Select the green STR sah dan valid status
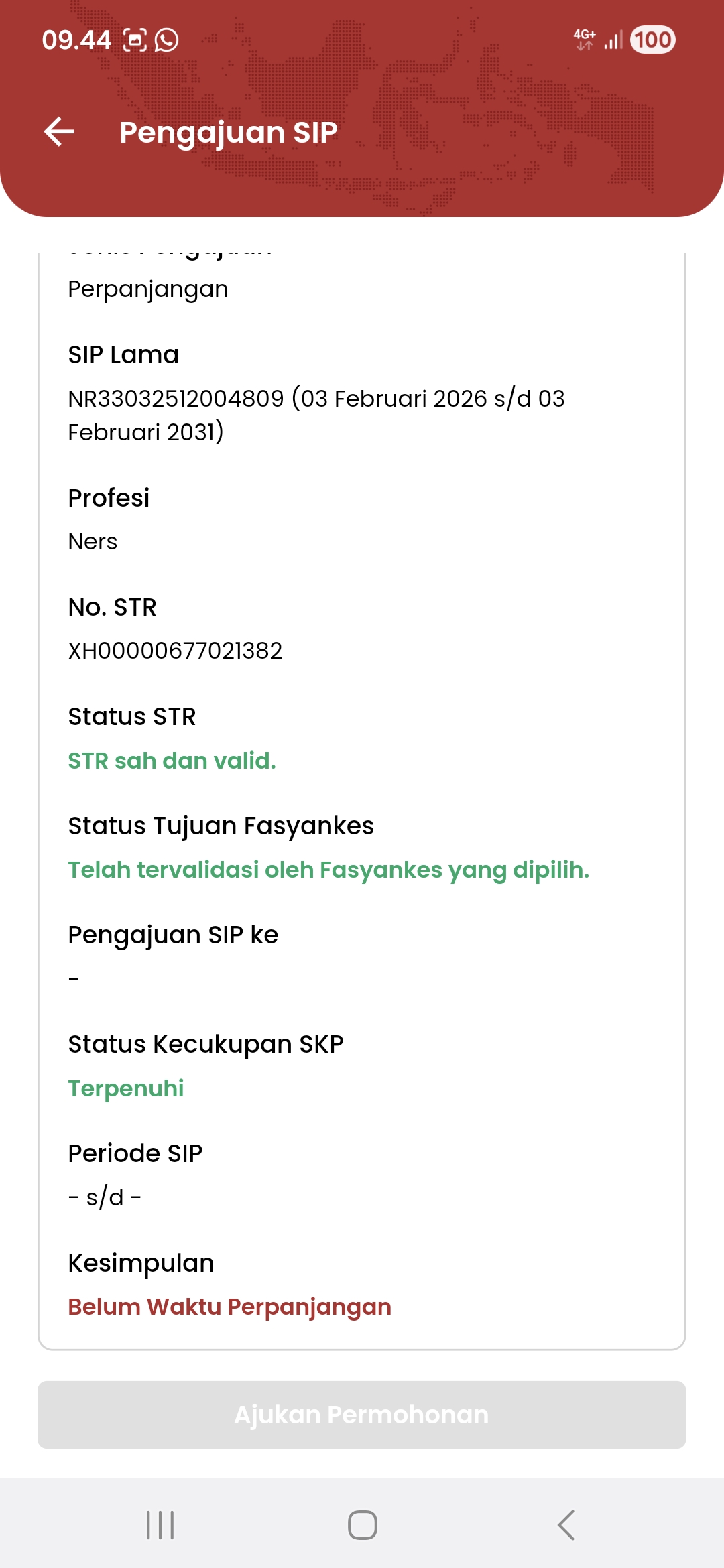The image size is (724, 1568). tap(172, 761)
